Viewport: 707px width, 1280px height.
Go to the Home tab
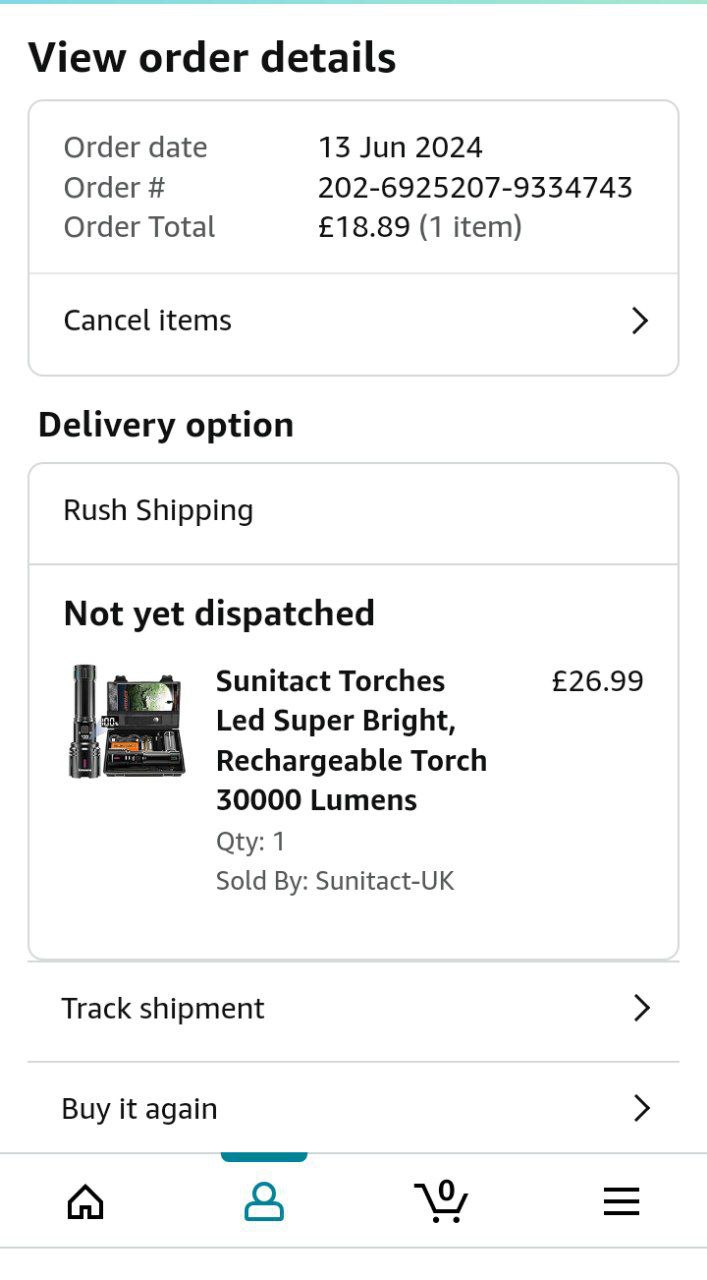pos(85,1201)
